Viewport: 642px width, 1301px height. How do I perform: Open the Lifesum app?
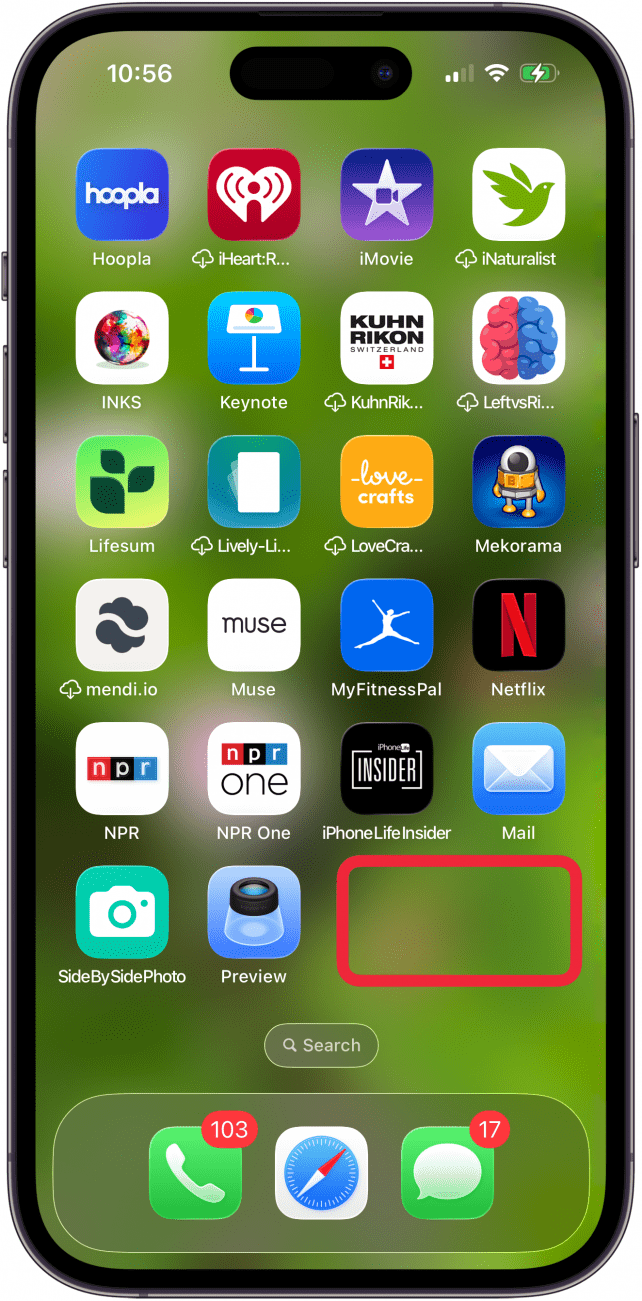[x=122, y=482]
